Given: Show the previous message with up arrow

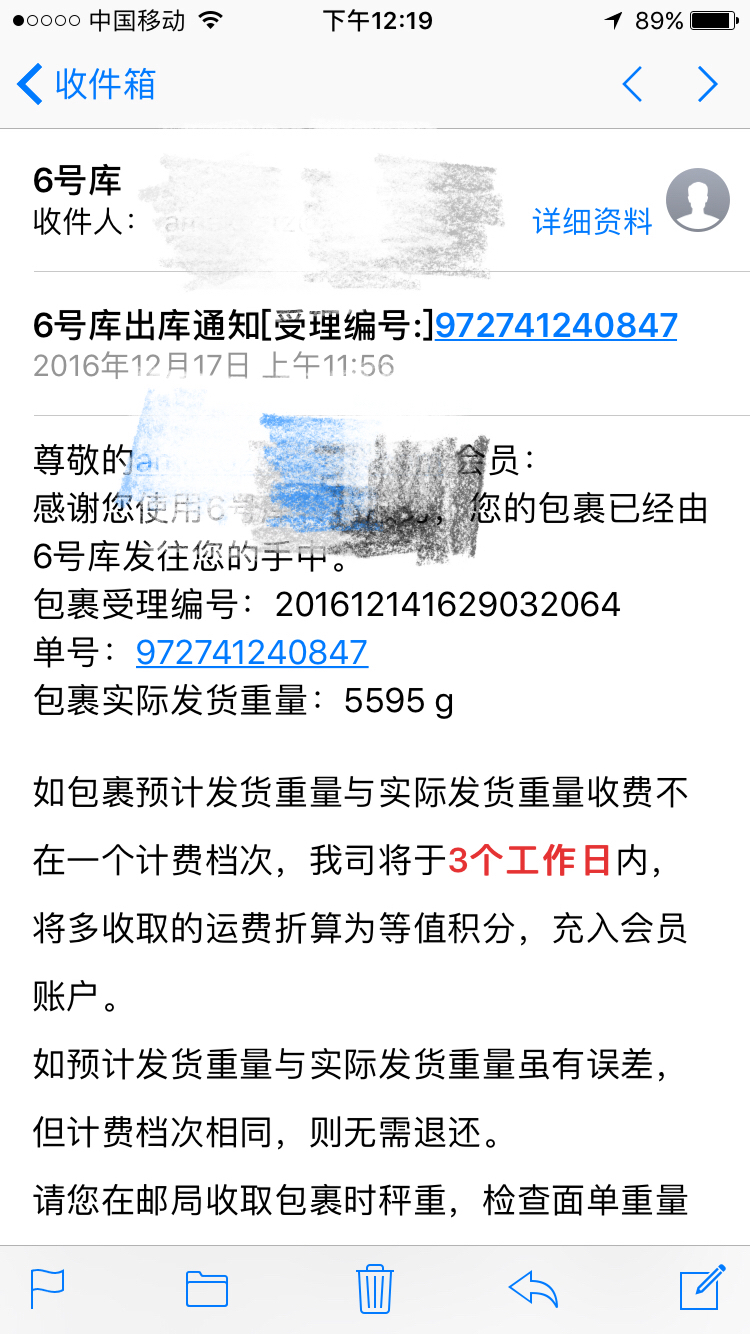Looking at the screenshot, I should coord(632,84).
